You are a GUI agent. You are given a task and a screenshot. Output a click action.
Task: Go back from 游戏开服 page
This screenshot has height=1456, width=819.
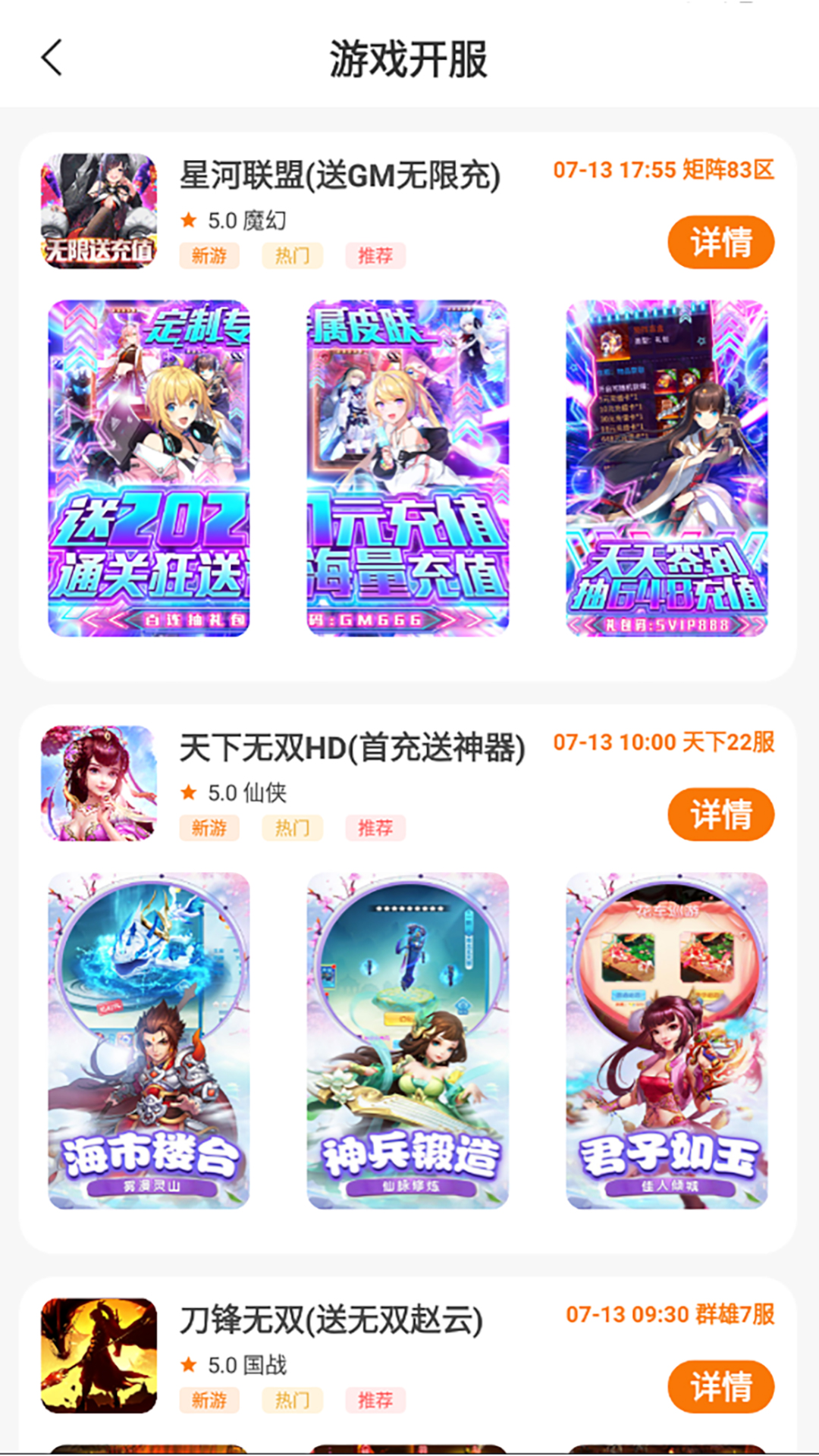[52, 58]
